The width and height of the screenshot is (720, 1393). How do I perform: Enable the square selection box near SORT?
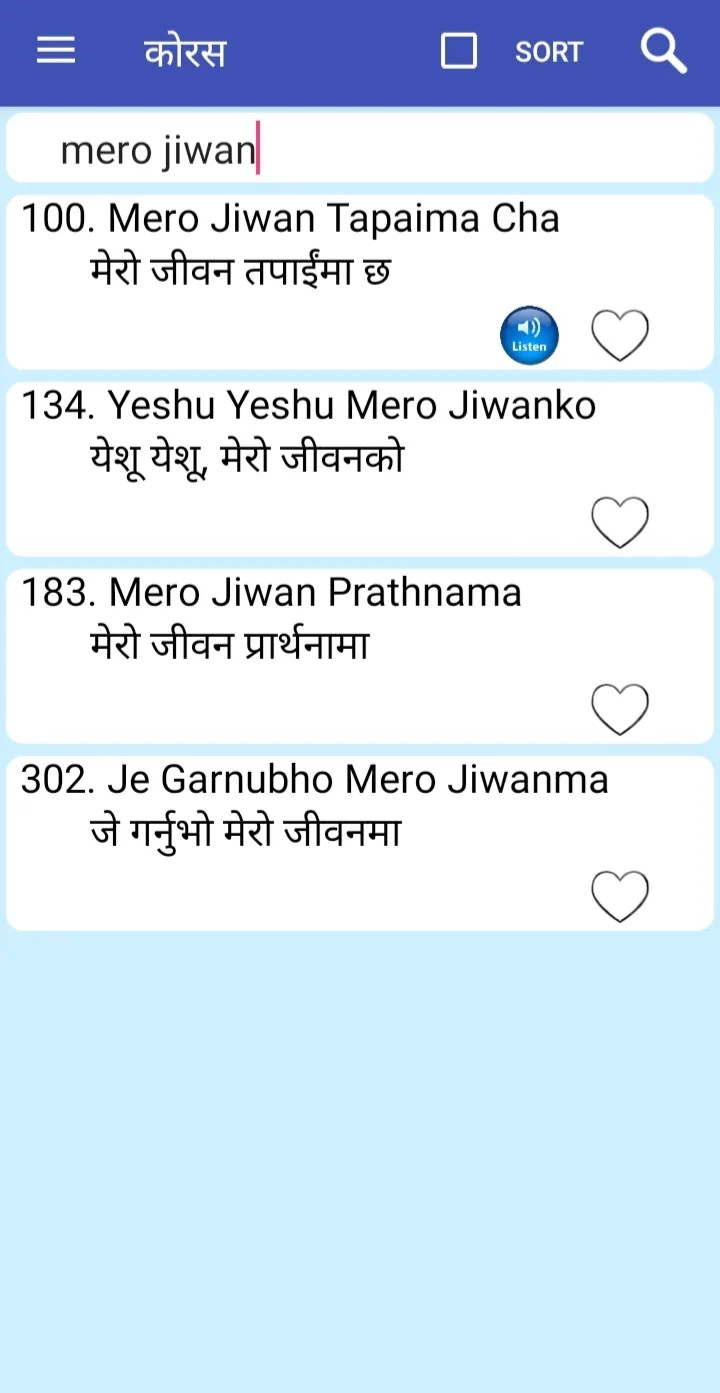pyautogui.click(x=458, y=51)
